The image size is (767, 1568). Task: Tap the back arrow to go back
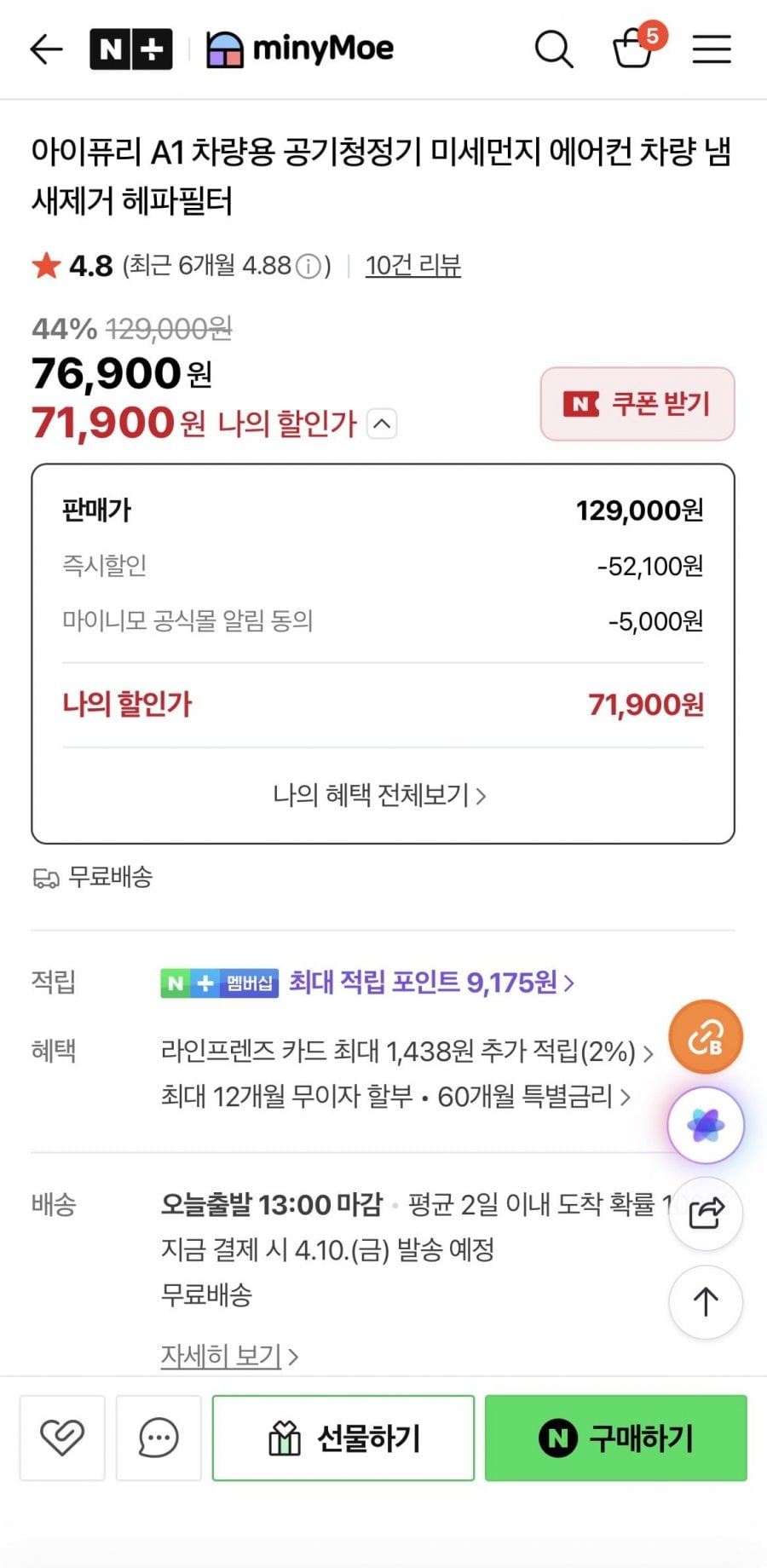coord(45,49)
